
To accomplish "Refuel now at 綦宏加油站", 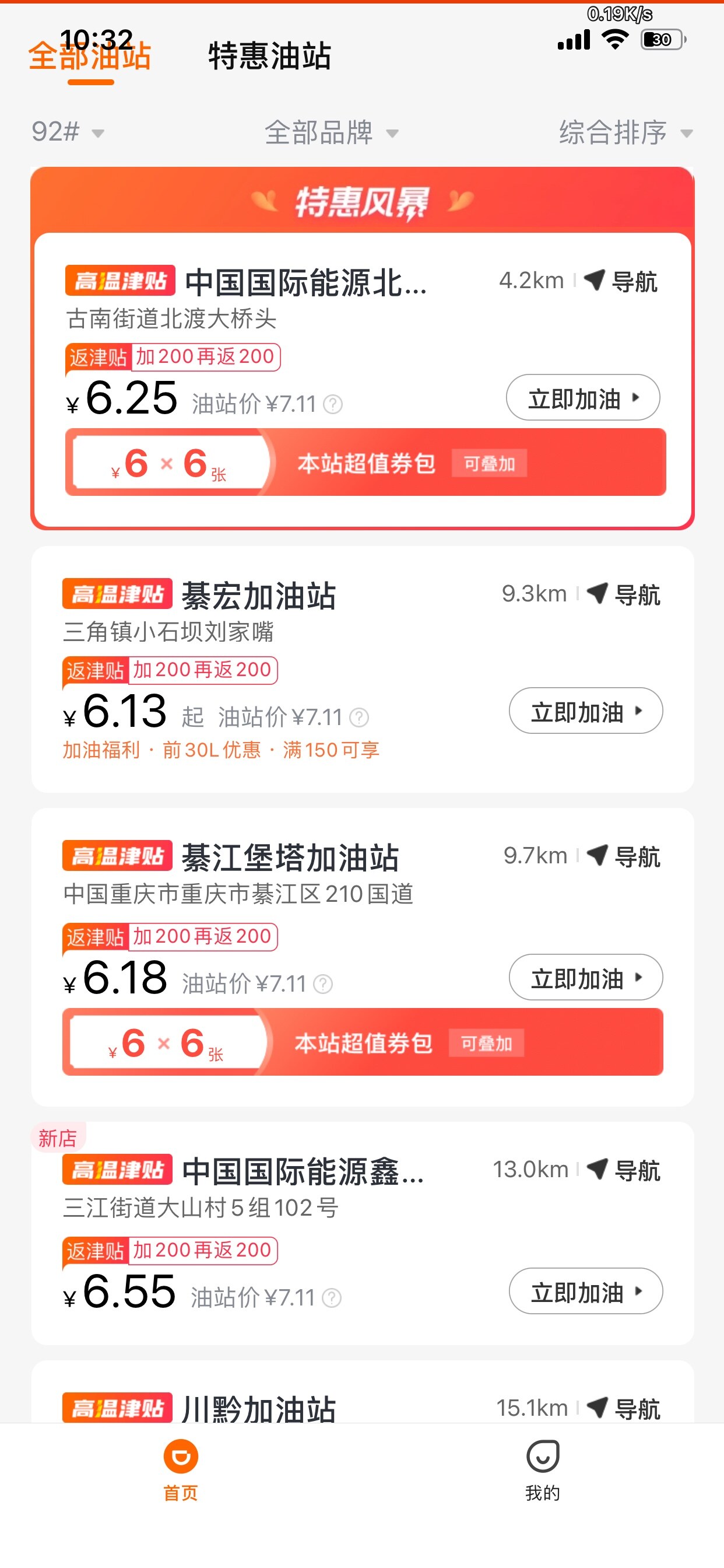I will click(x=585, y=711).
